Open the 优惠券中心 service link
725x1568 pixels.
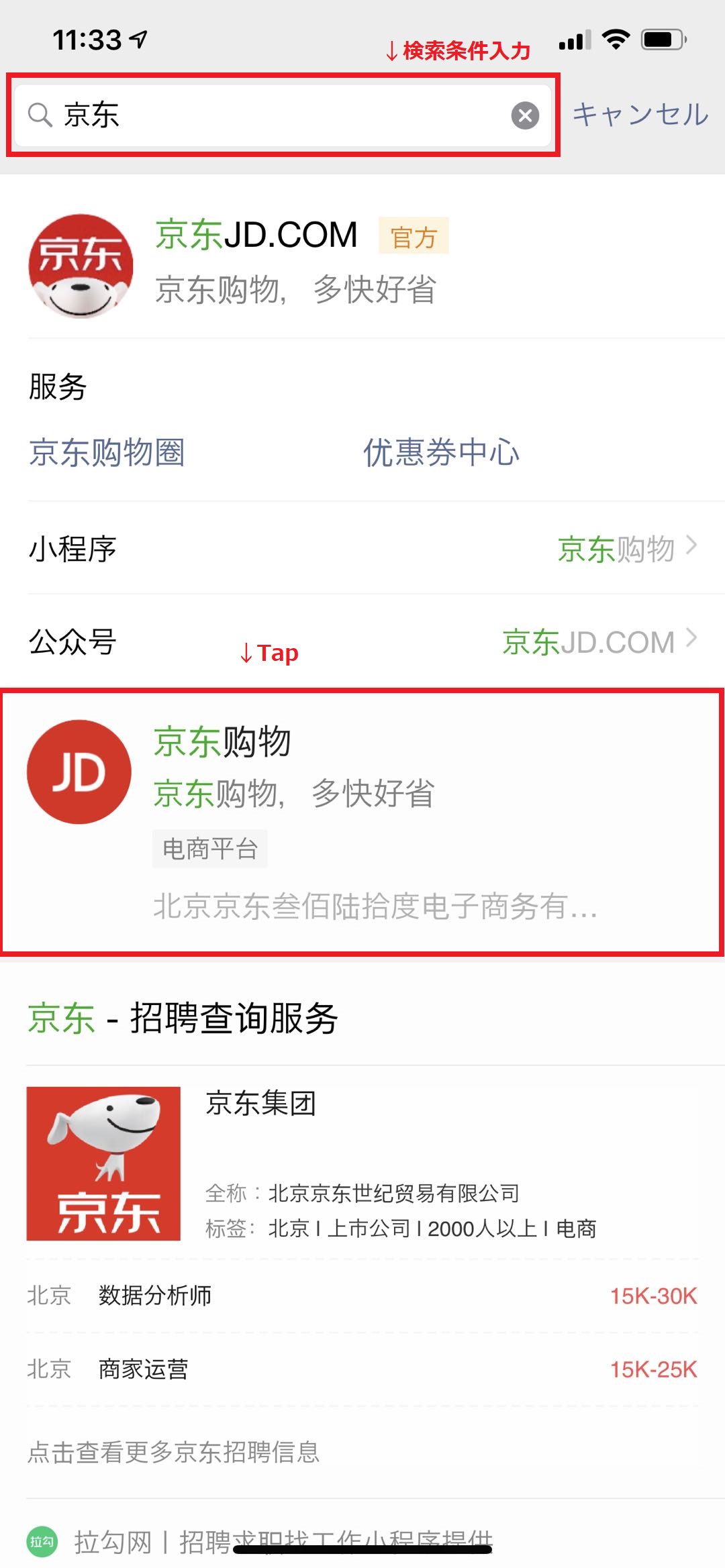coord(441,452)
